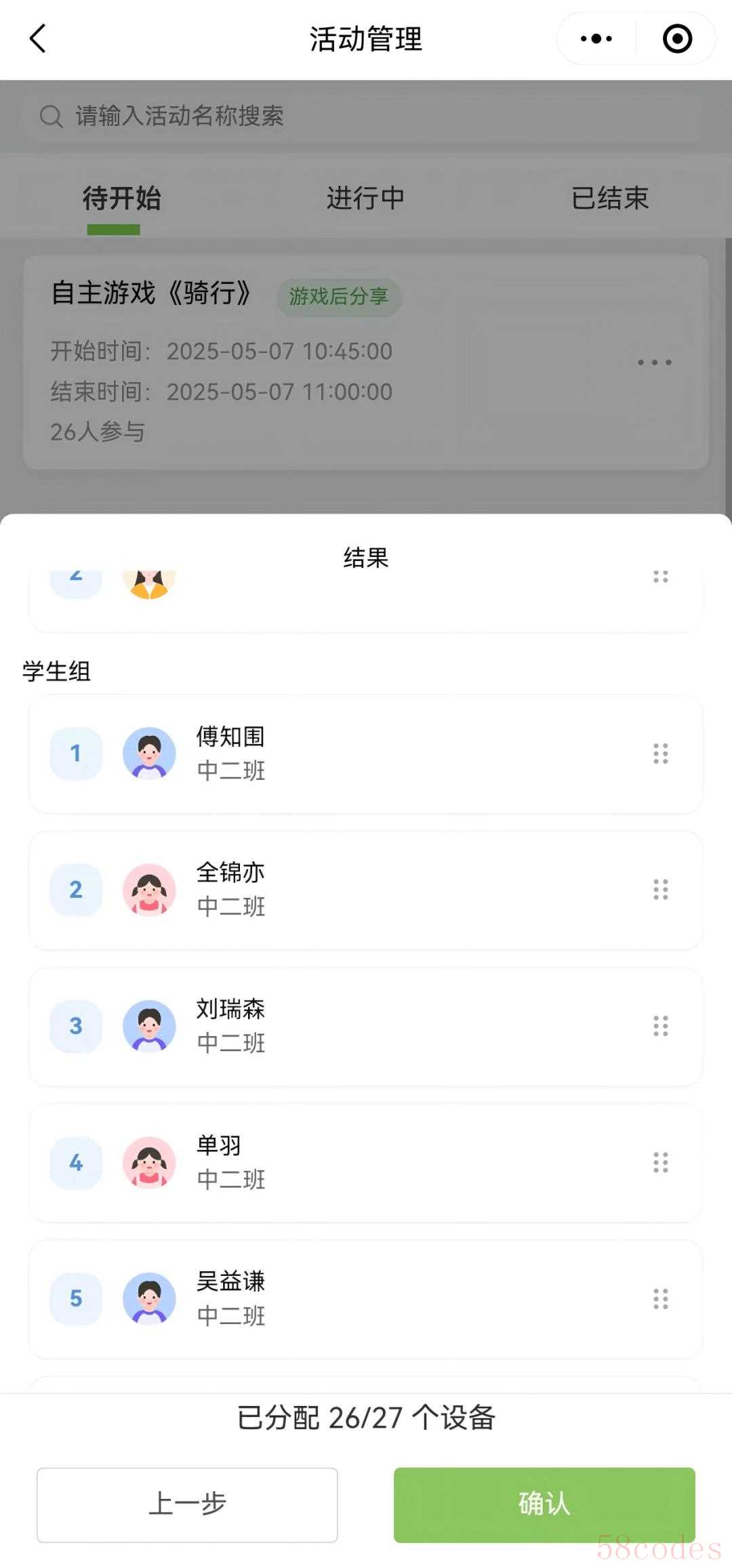Viewport: 732px width, 1568px height.
Task: Tap the drag handle beside 单羽
Action: coord(661,1163)
